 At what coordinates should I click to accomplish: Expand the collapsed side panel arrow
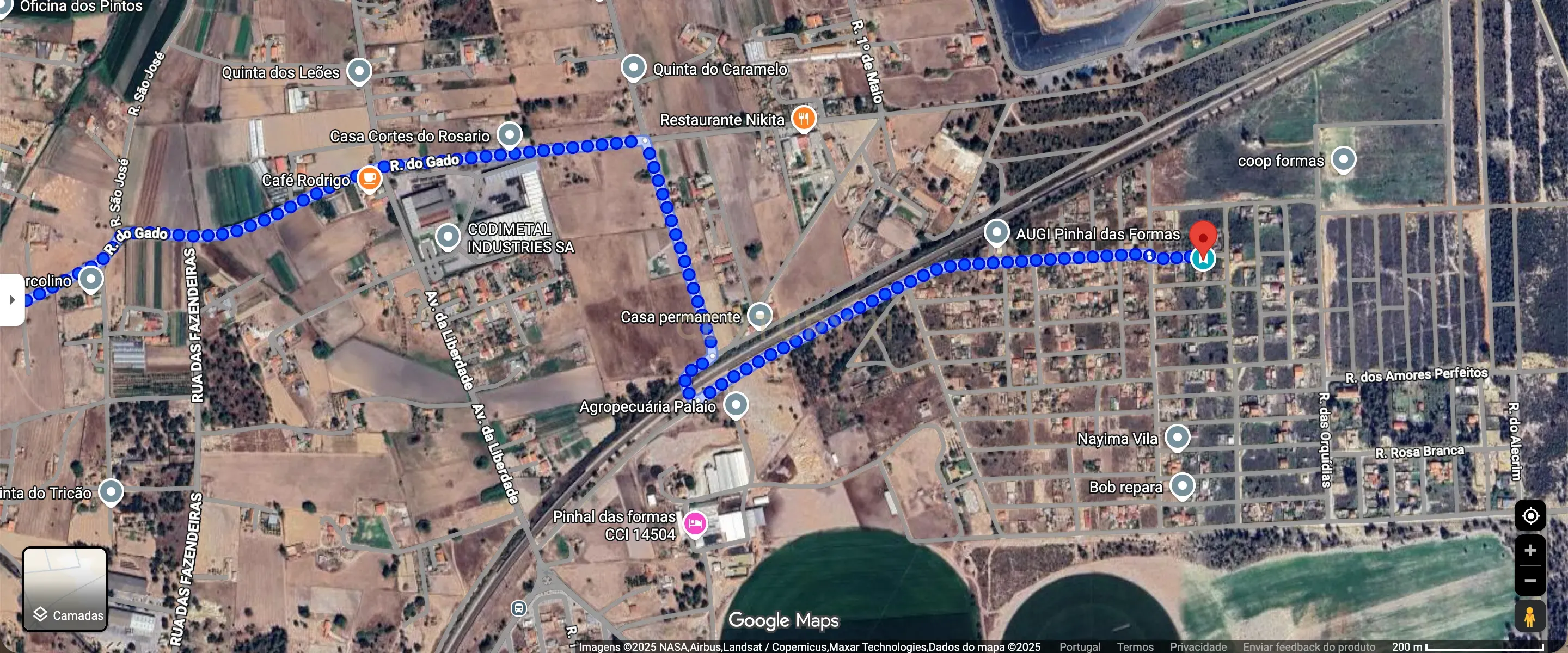[x=11, y=299]
